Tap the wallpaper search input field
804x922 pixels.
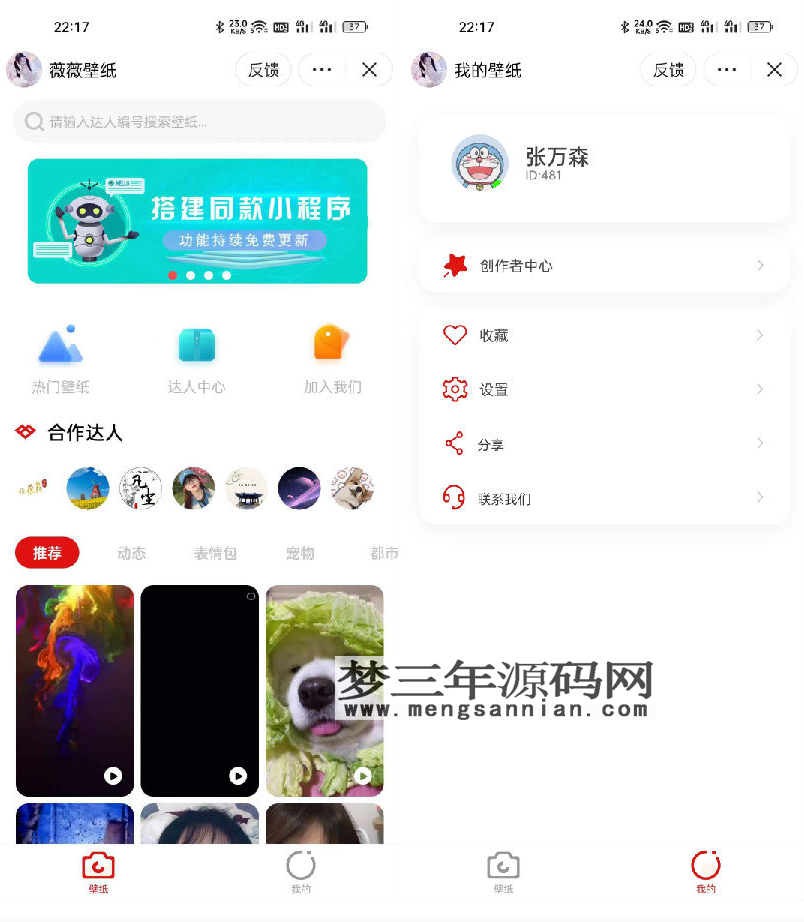199,120
